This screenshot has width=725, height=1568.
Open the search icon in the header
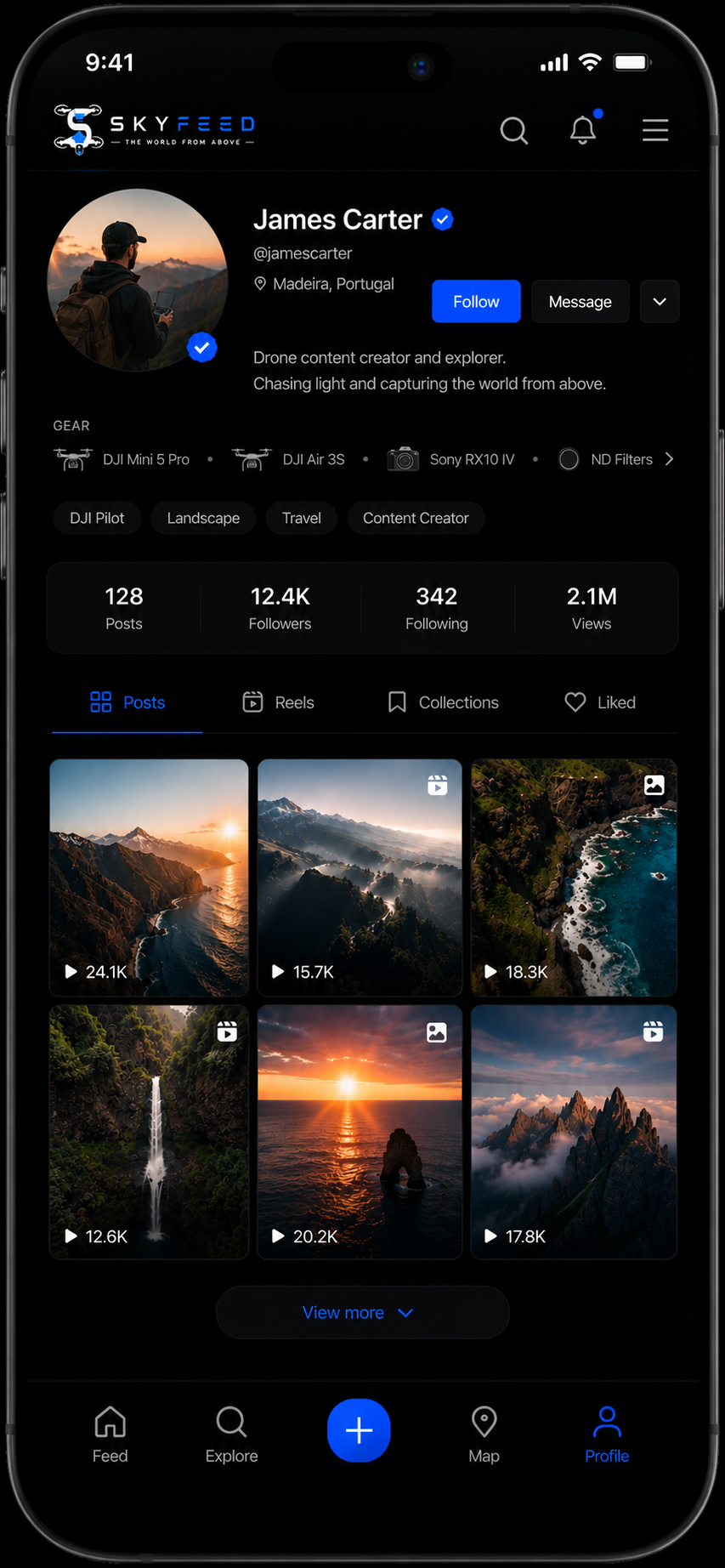(514, 131)
